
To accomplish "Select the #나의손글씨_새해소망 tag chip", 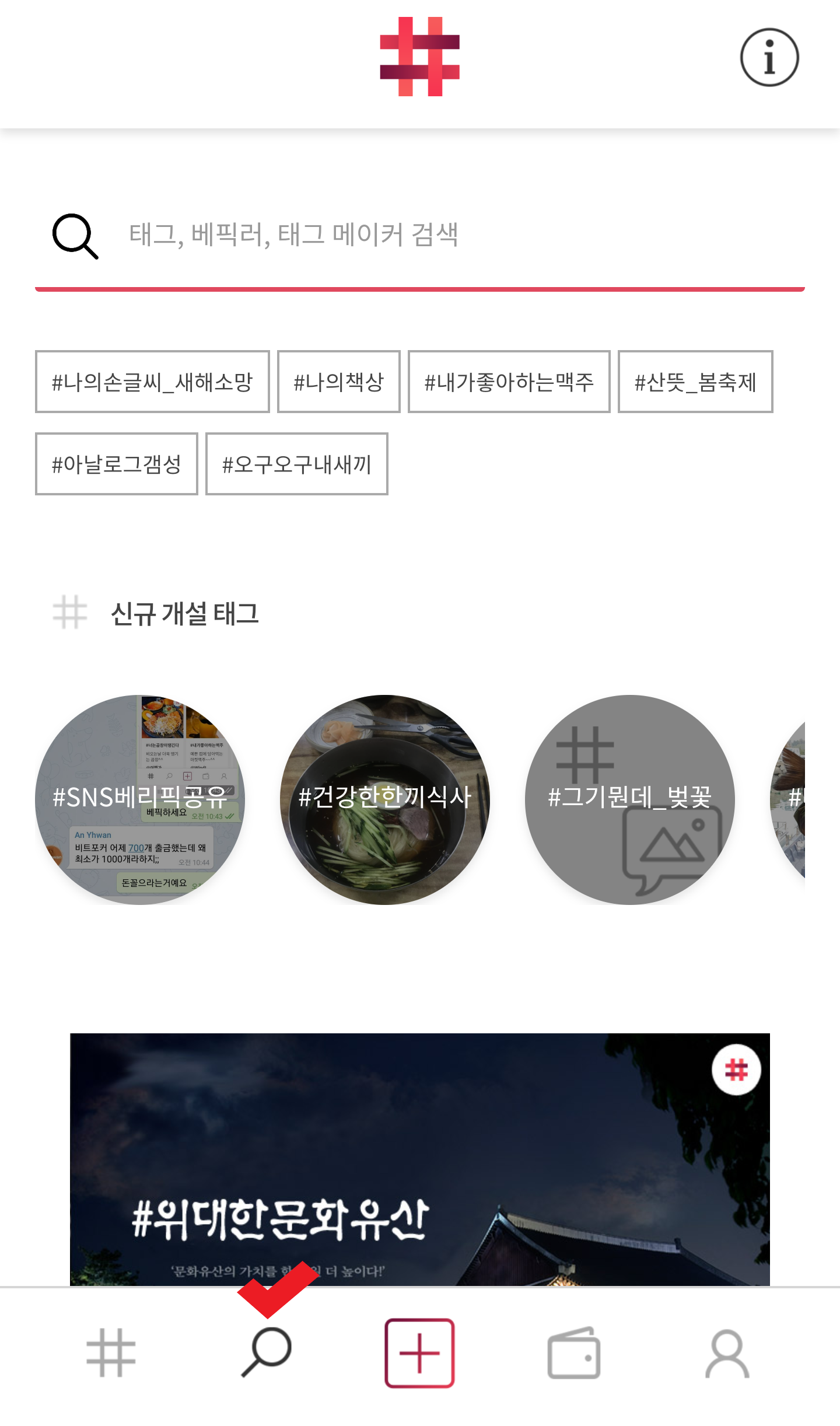I will click(x=152, y=382).
